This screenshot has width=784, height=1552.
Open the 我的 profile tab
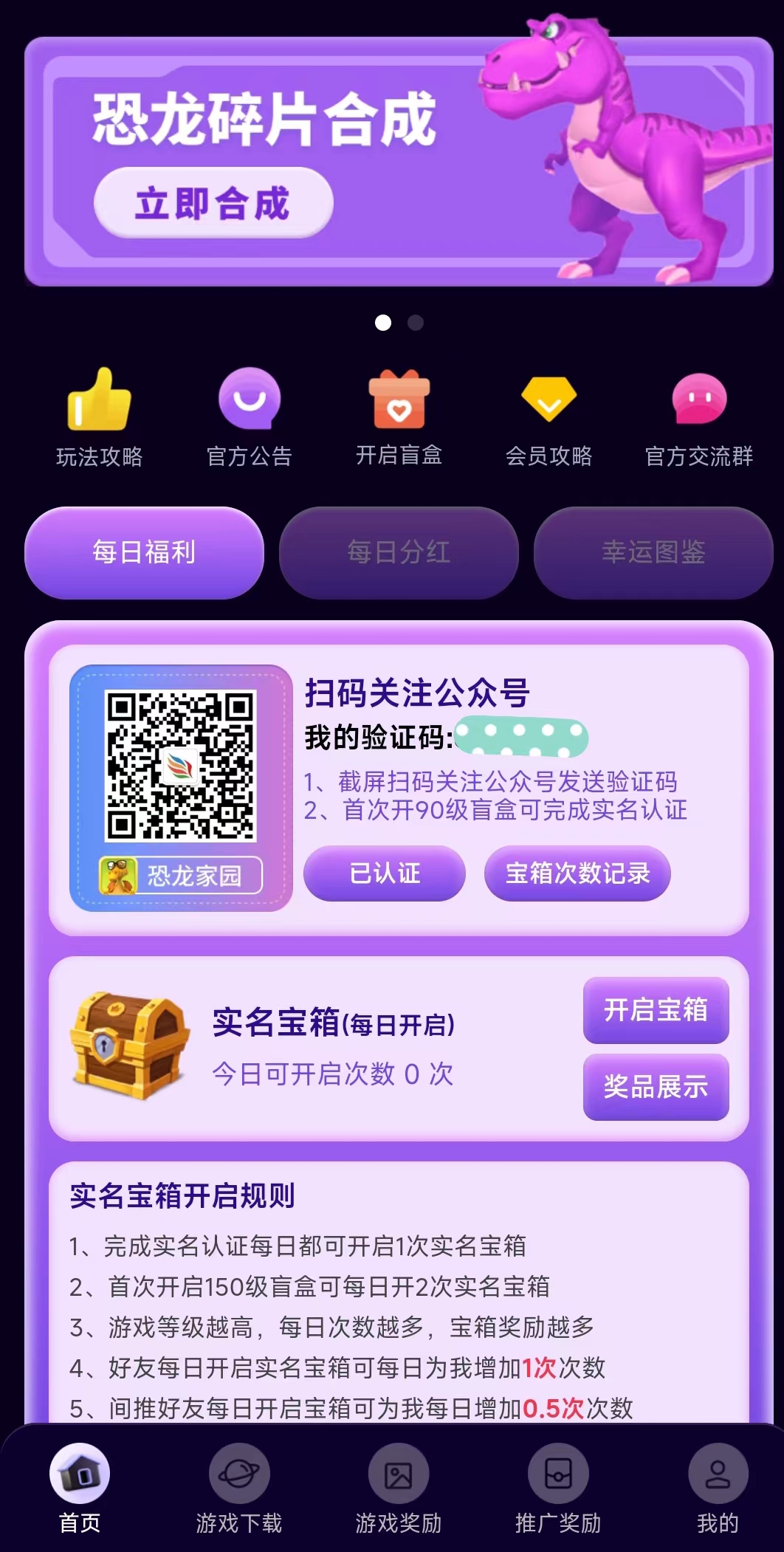718,1489
